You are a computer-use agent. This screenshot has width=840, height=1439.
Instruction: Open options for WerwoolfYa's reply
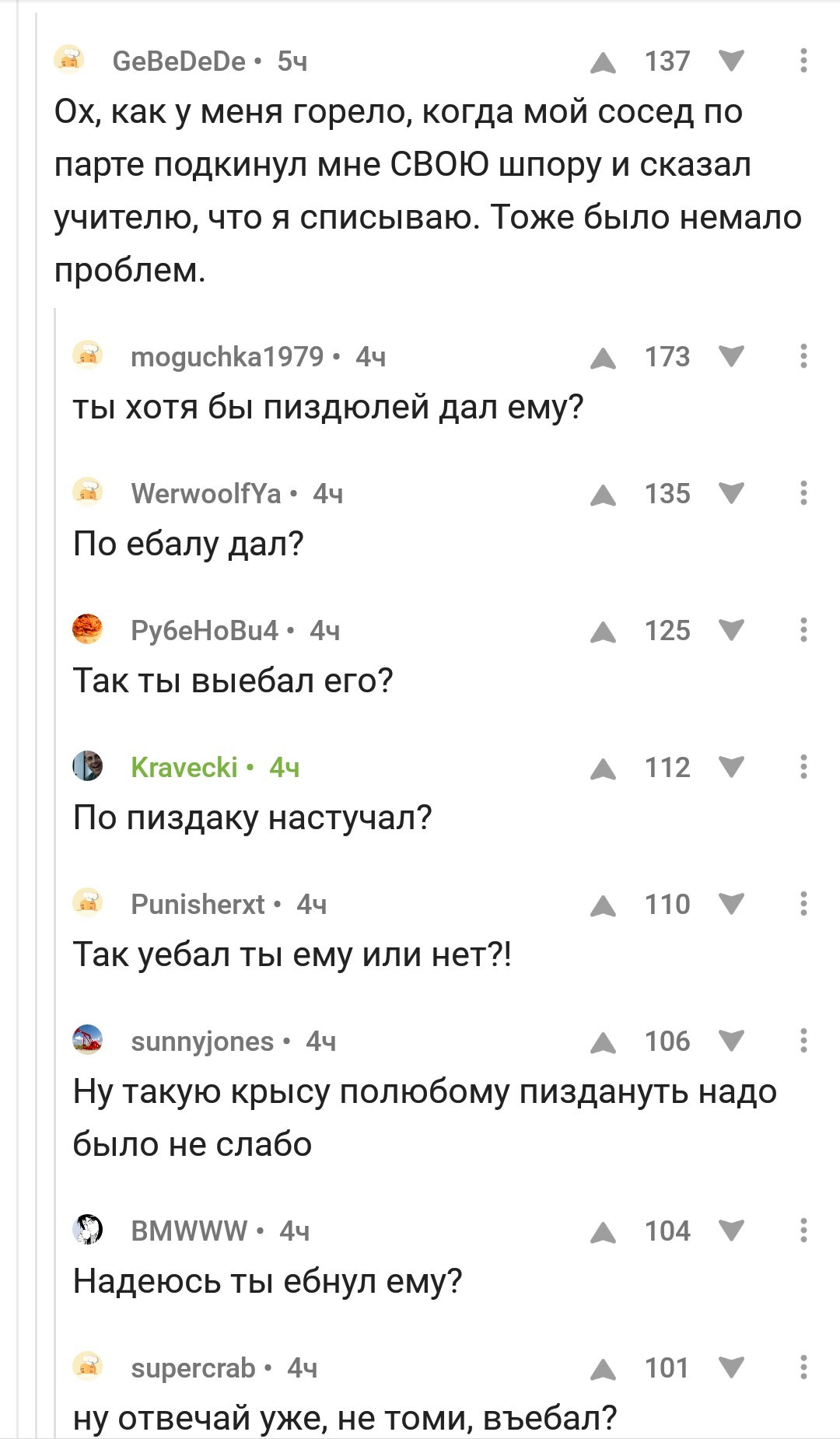[803, 493]
